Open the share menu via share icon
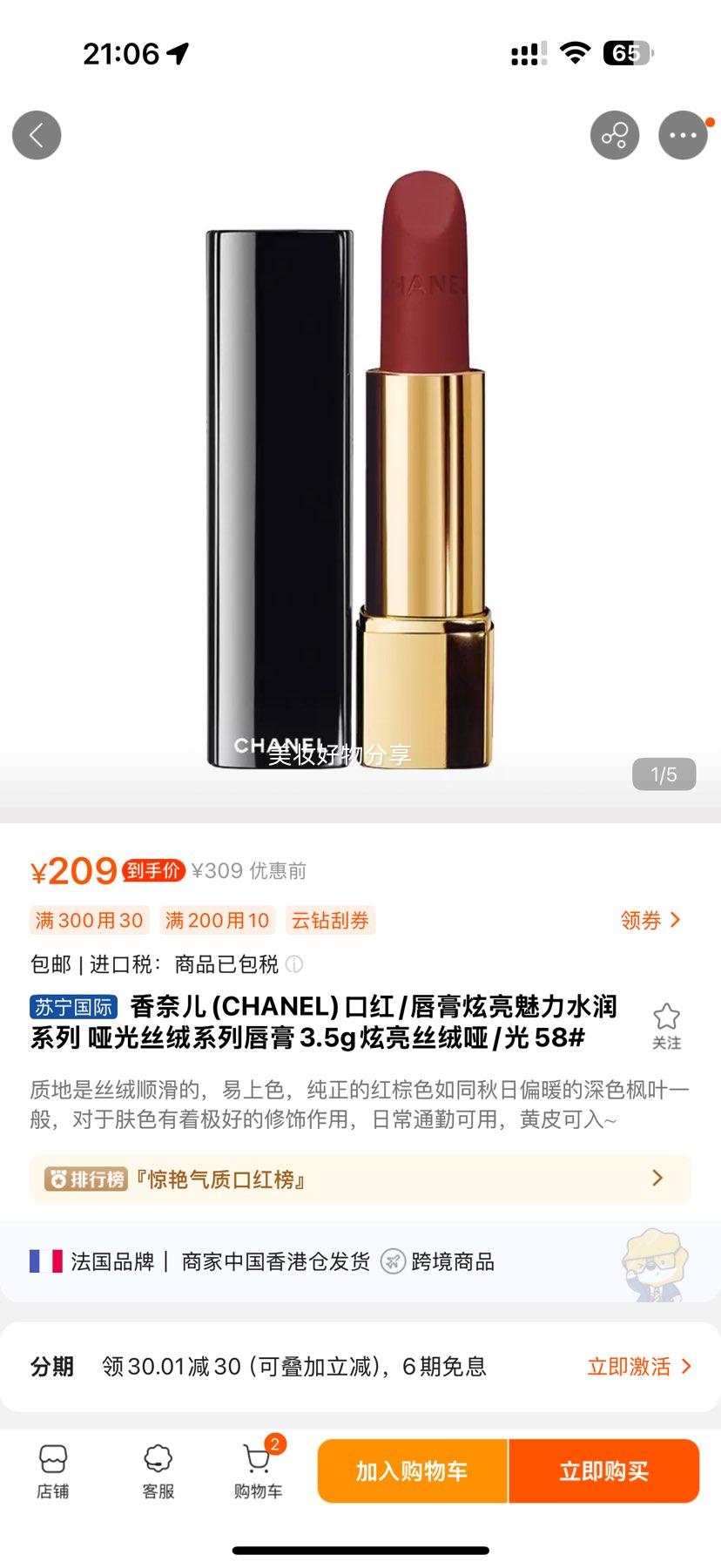Viewport: 721px width, 1568px height. pyautogui.click(x=616, y=135)
